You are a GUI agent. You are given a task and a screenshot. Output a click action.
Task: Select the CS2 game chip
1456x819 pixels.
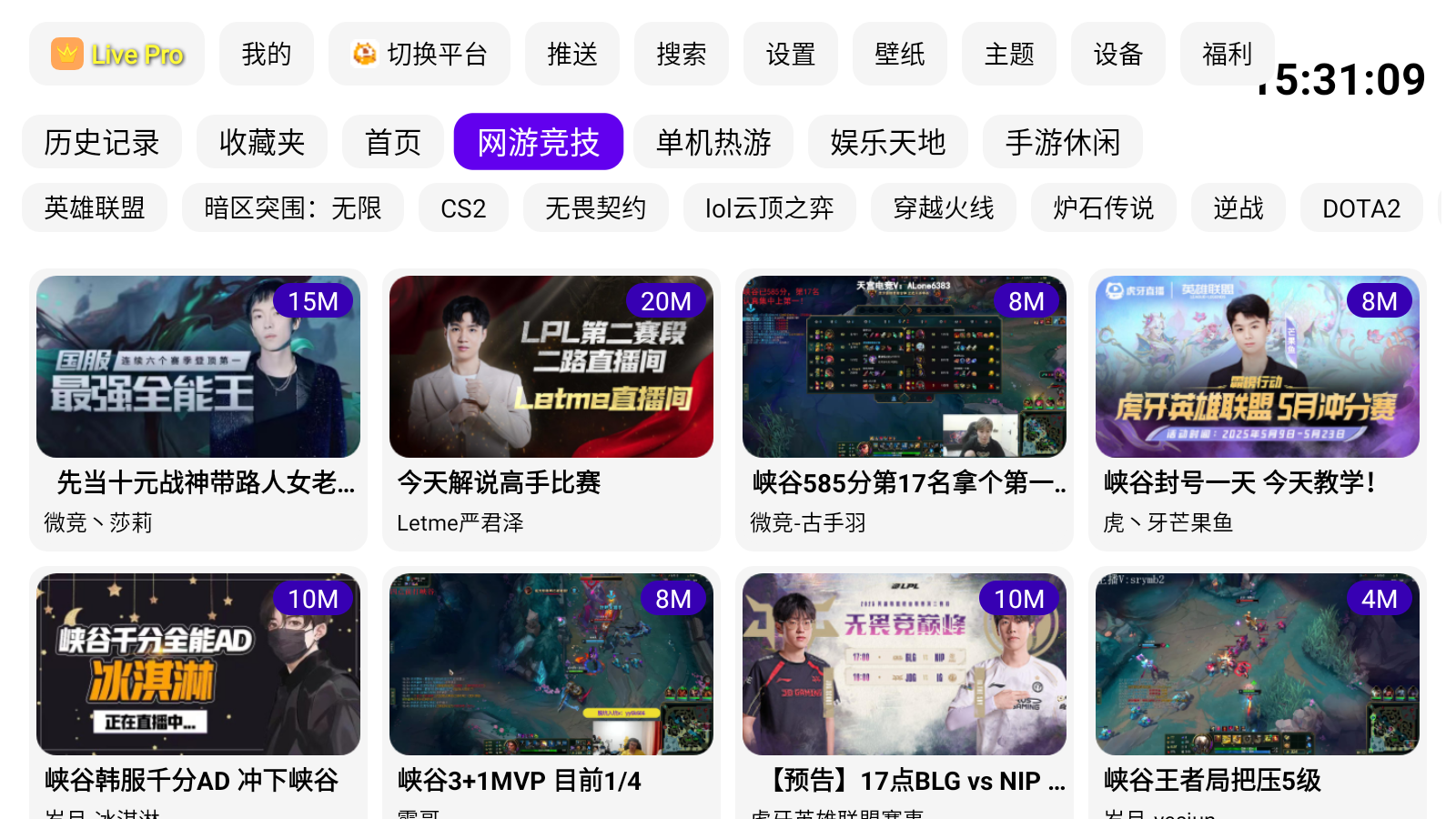coord(463,208)
